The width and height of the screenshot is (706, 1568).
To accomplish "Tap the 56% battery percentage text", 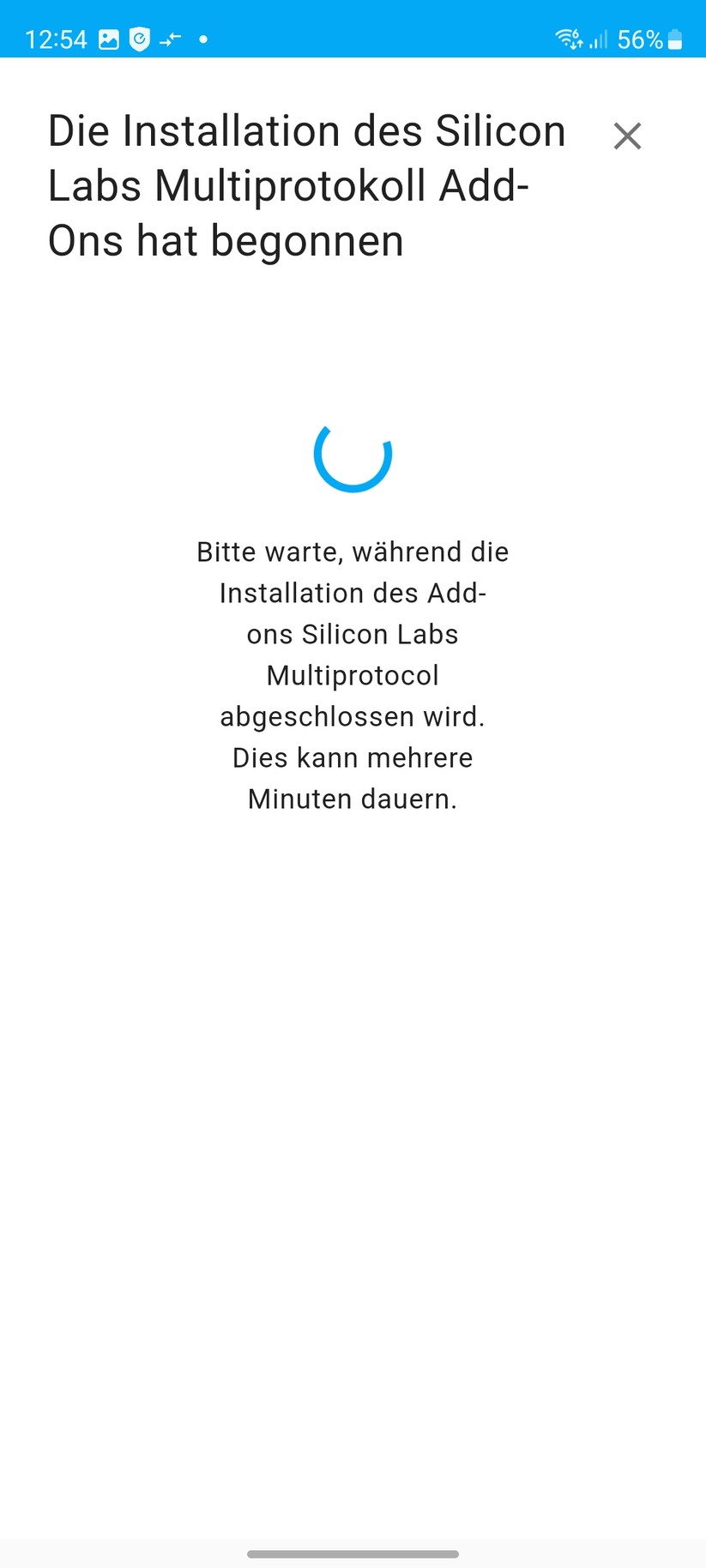I will (x=642, y=39).
